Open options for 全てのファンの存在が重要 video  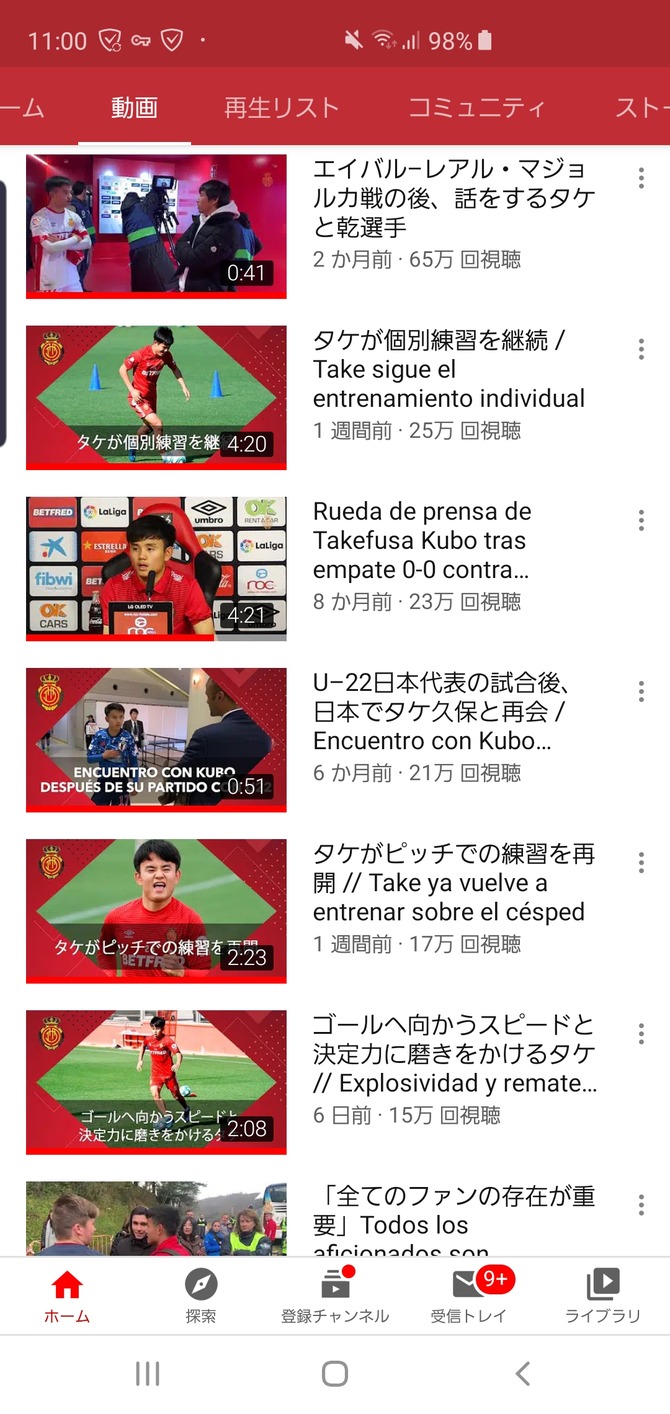pos(641,1204)
